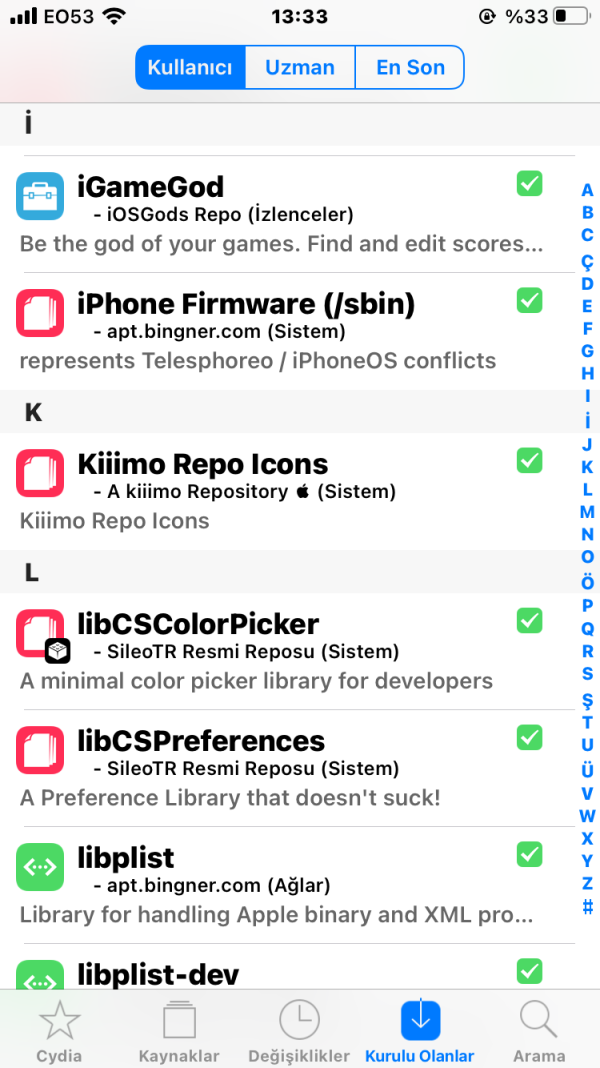
Task: Go to the Cydia home tab
Action: (x=59, y=1030)
